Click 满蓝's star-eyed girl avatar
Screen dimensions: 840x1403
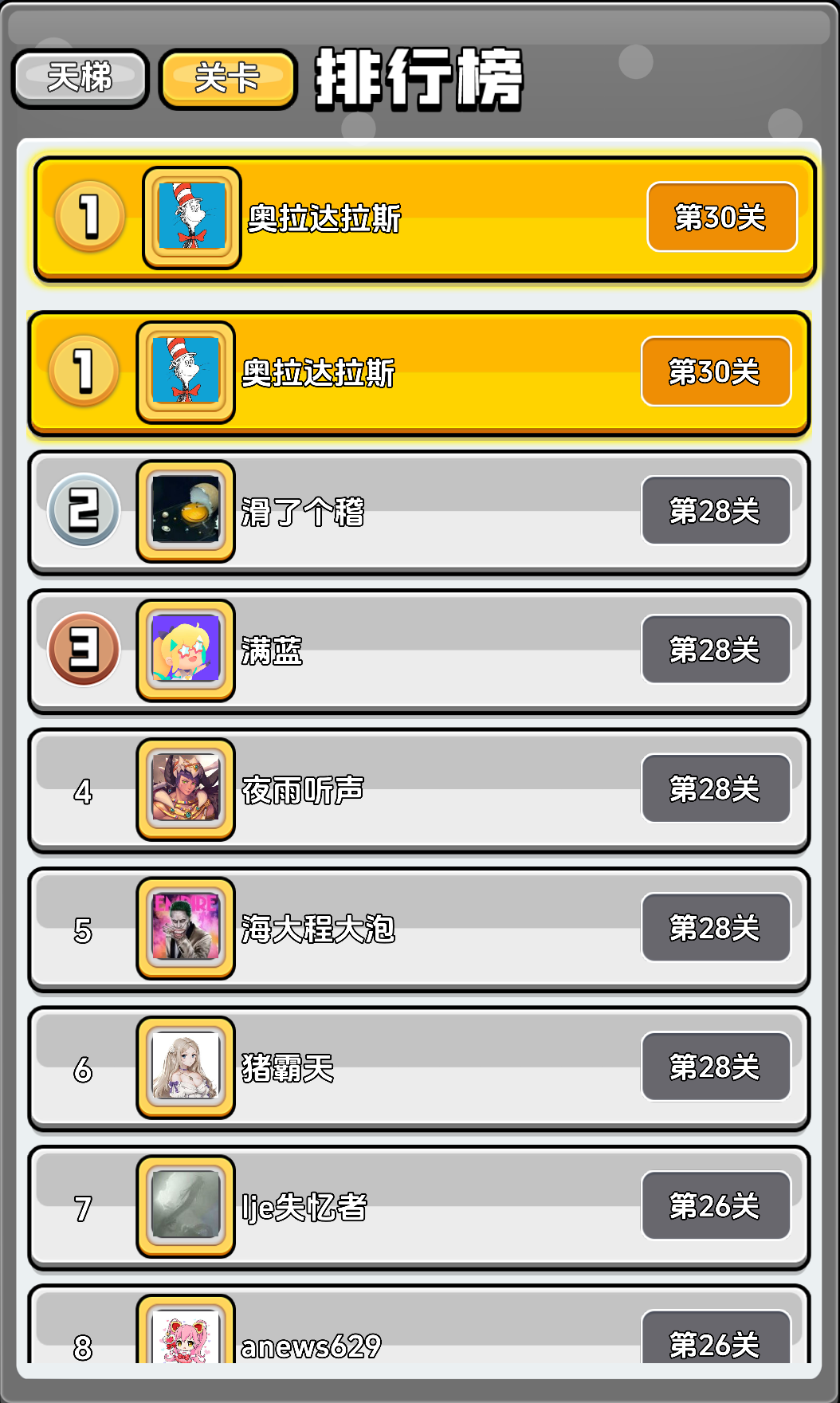pos(186,650)
